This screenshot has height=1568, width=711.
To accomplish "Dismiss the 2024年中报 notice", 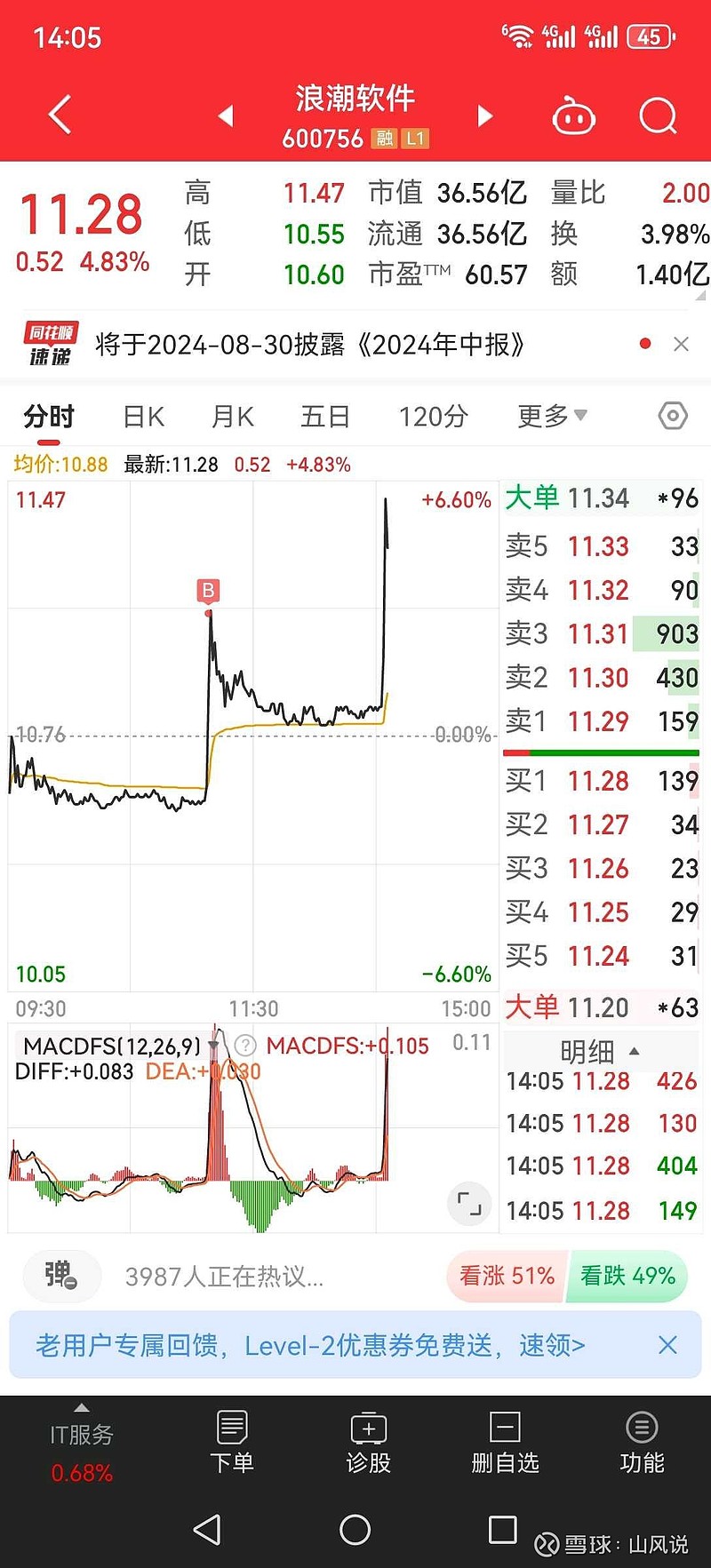I will [681, 344].
